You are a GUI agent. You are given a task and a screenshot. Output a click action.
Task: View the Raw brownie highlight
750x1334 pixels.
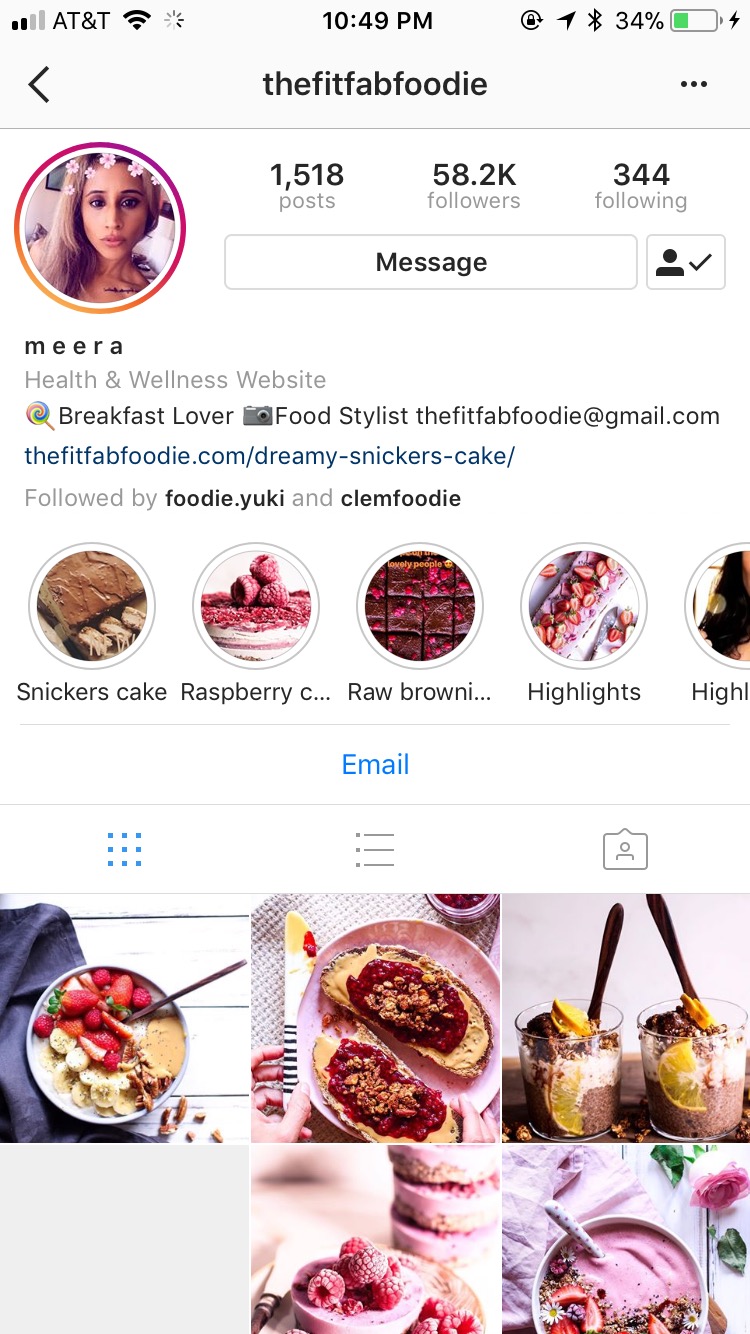(x=420, y=606)
